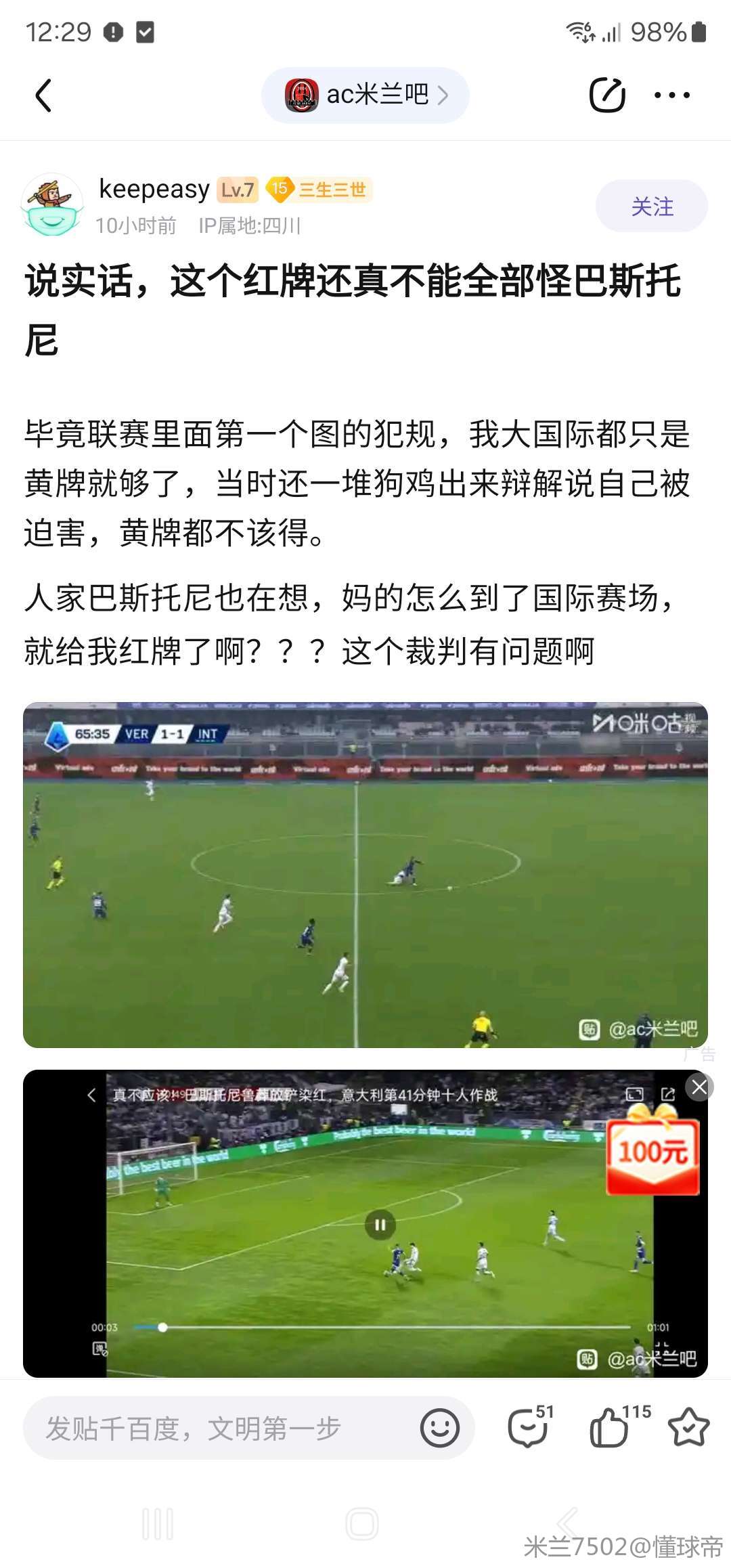This screenshot has height=1568, width=731.
Task: Open the VER 1-1 INT match image
Action: pos(365,875)
